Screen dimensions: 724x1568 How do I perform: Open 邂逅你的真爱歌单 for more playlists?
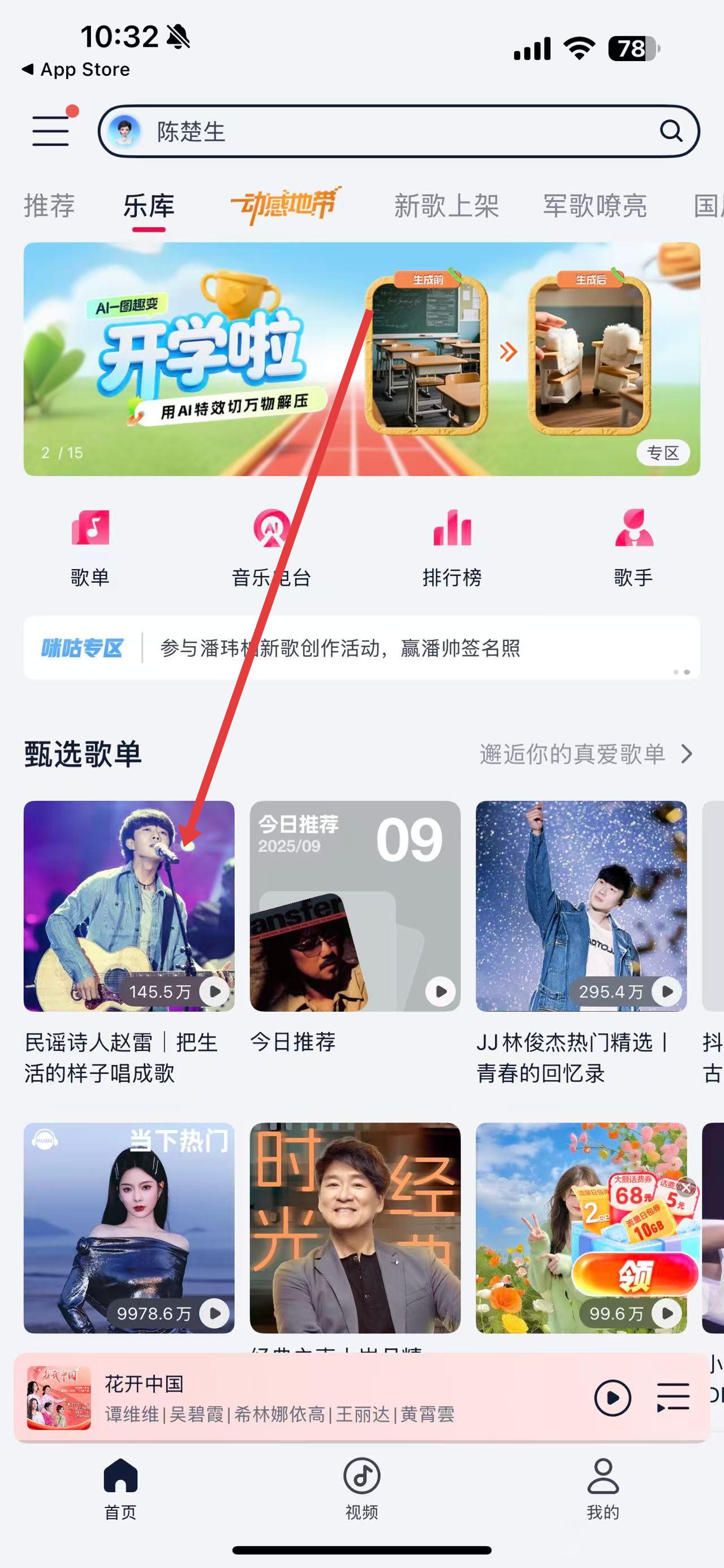[x=584, y=754]
